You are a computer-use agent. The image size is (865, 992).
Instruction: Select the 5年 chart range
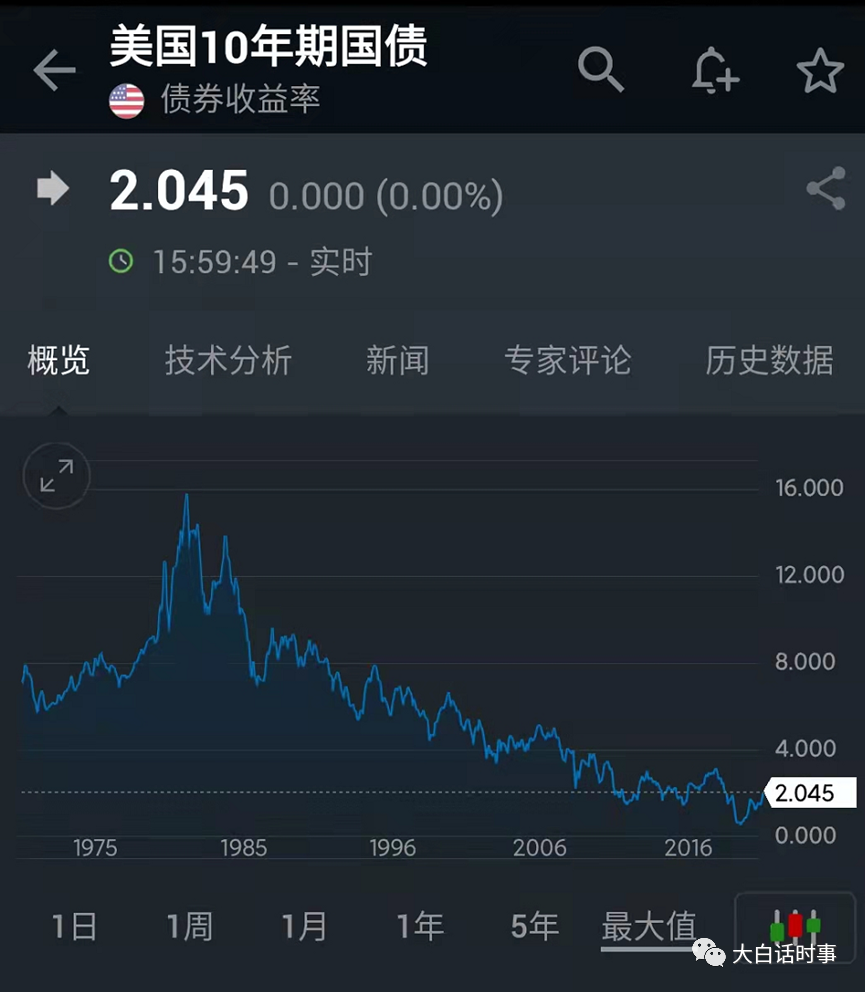click(534, 927)
